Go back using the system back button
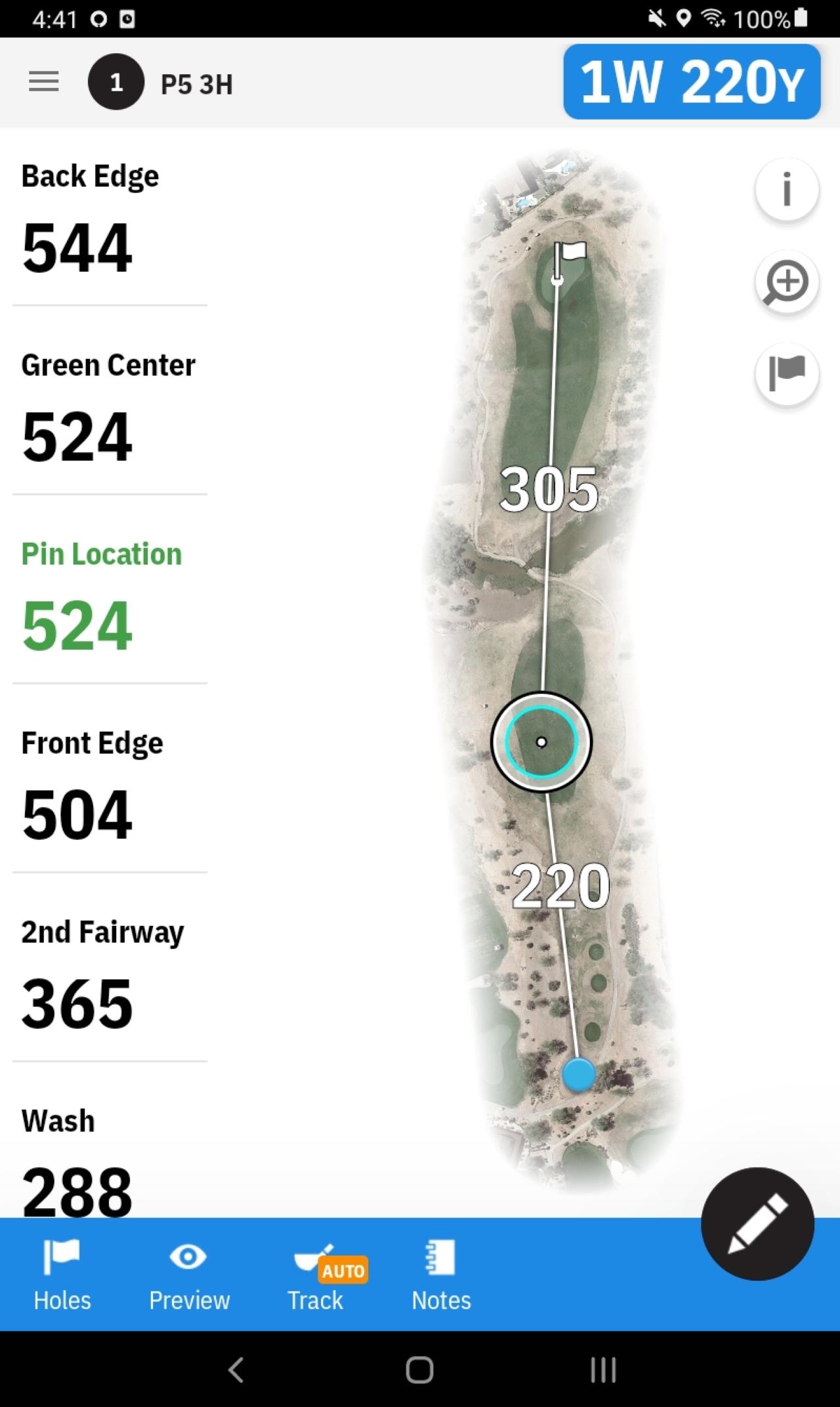Screen dimensions: 840x1407 (x=236, y=1370)
